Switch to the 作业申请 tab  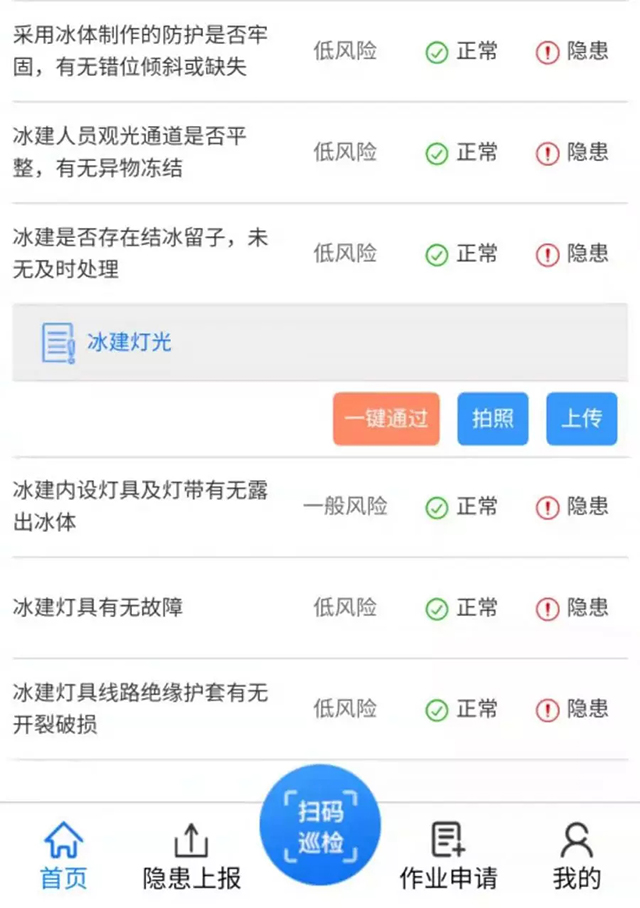click(448, 856)
